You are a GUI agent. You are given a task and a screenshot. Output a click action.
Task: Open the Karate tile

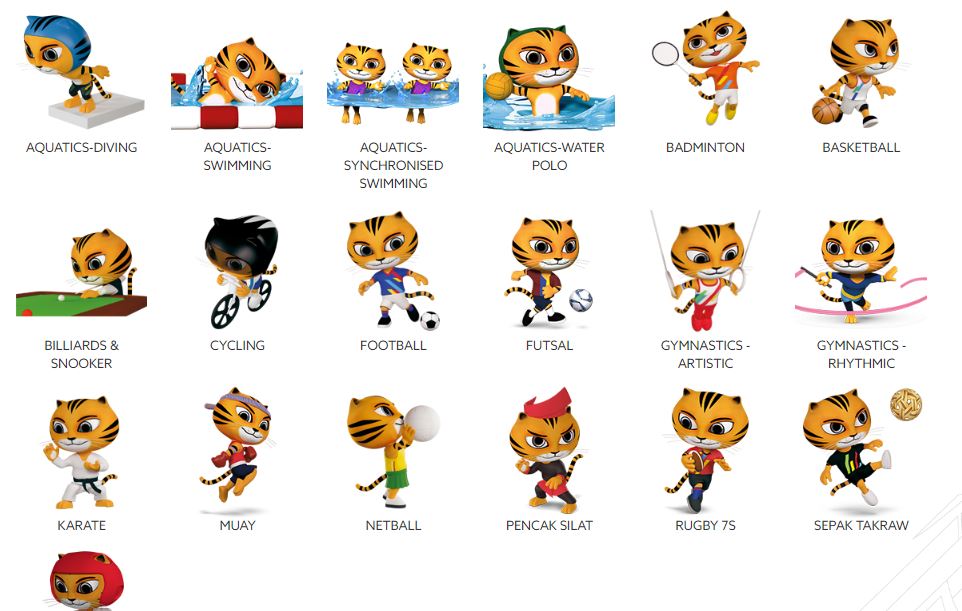(81, 452)
